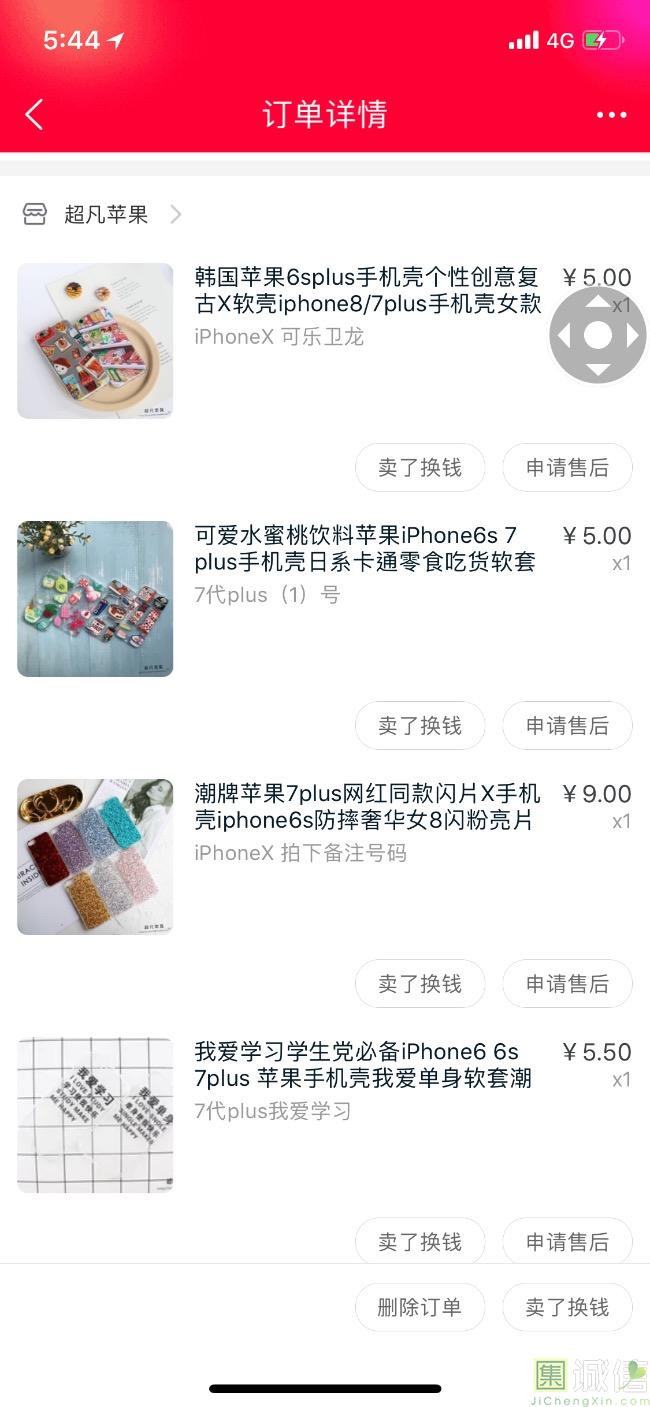Image resolution: width=650 pixels, height=1407 pixels.
Task: Tap 卖了换钱 for 可爱水蜜桃饮料 case
Action: [x=420, y=726]
